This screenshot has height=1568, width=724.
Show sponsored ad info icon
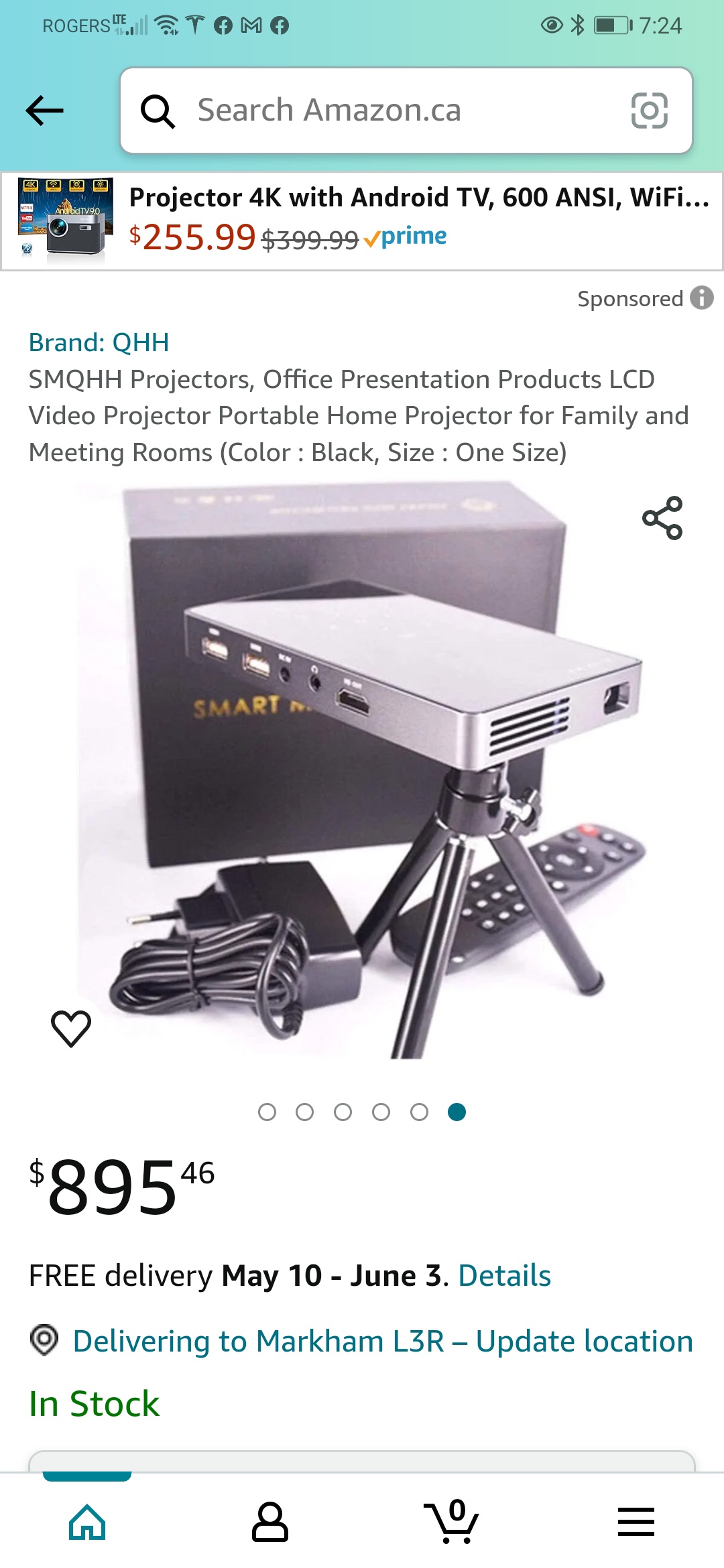702,298
